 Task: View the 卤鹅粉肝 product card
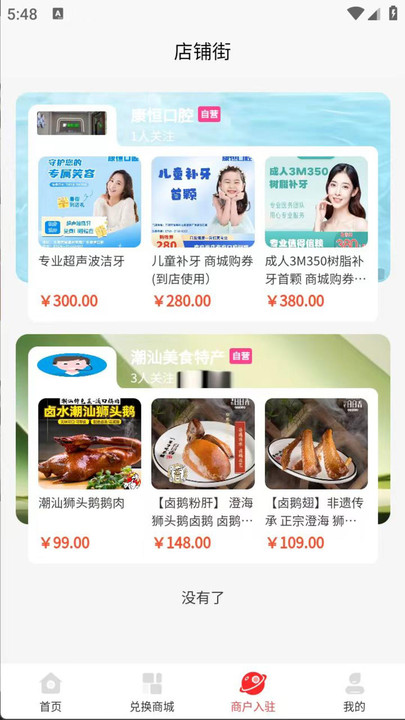tap(203, 475)
